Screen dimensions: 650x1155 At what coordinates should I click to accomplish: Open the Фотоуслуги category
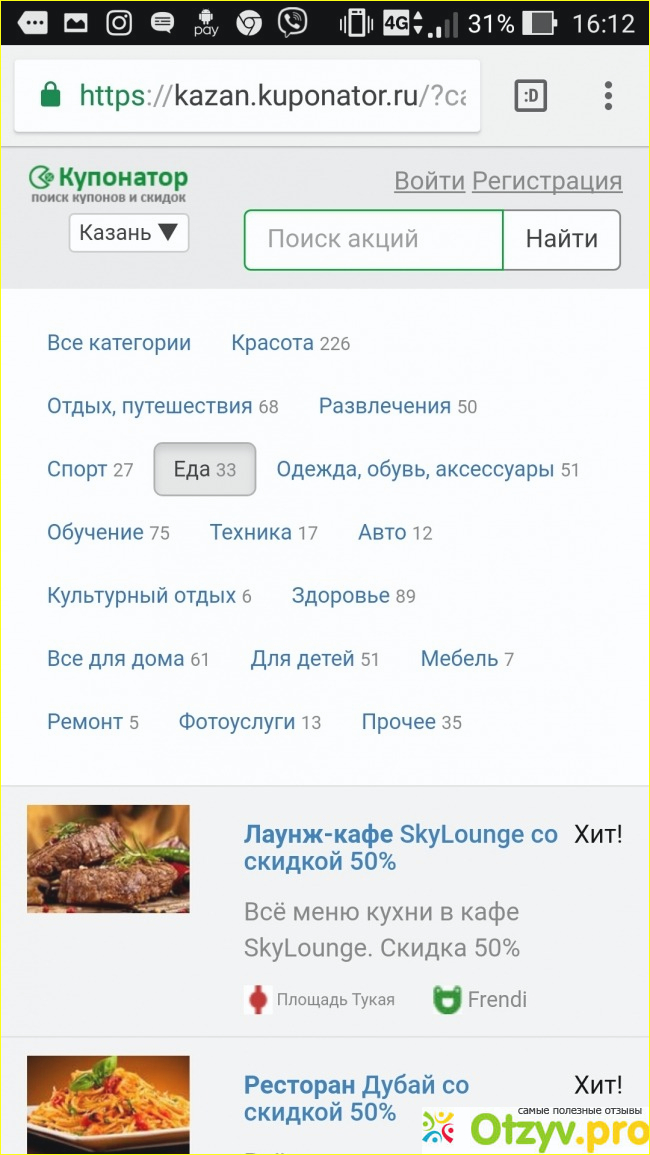click(237, 721)
